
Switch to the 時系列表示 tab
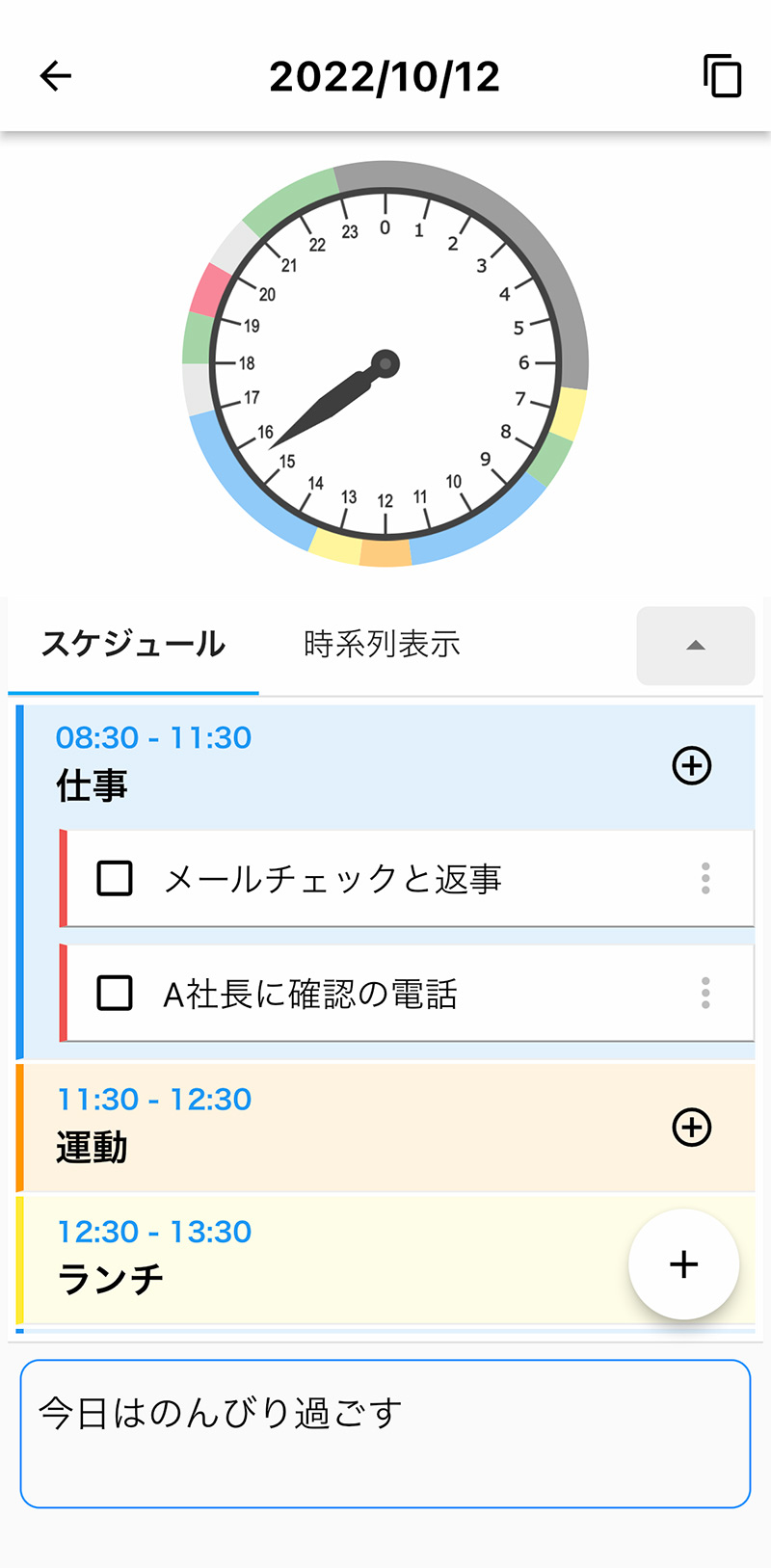tap(382, 644)
